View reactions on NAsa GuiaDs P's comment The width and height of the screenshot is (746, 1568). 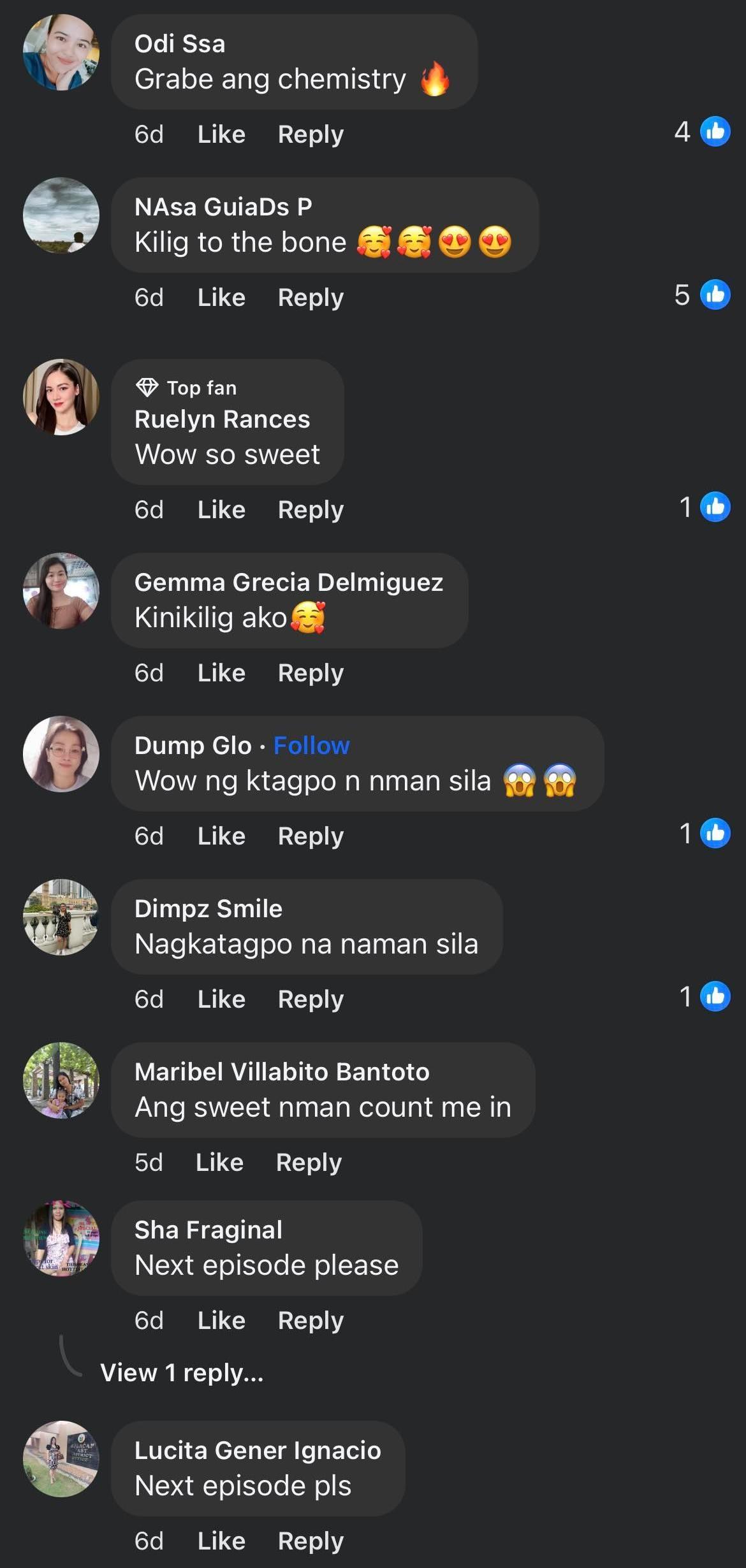pyautogui.click(x=702, y=294)
